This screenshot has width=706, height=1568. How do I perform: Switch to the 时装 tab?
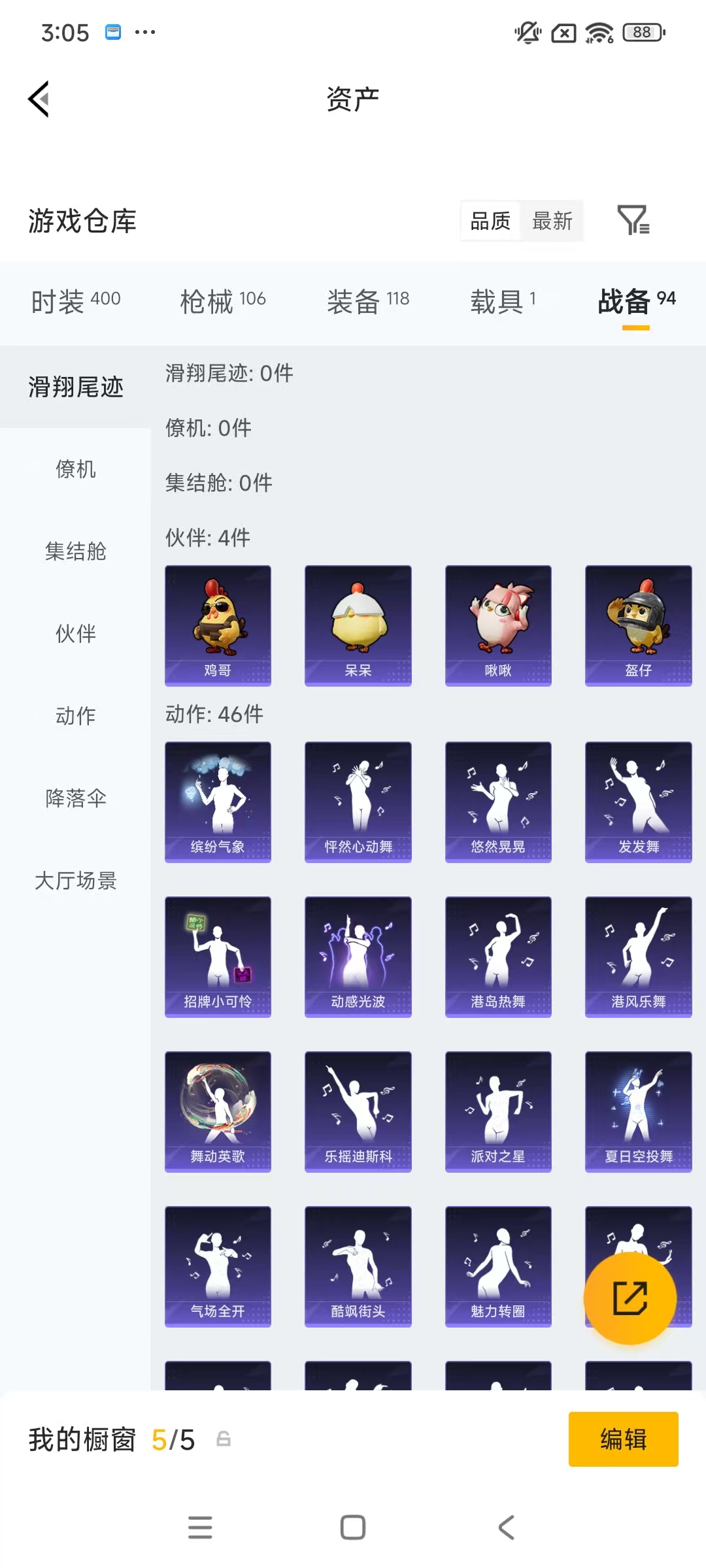pyautogui.click(x=74, y=301)
